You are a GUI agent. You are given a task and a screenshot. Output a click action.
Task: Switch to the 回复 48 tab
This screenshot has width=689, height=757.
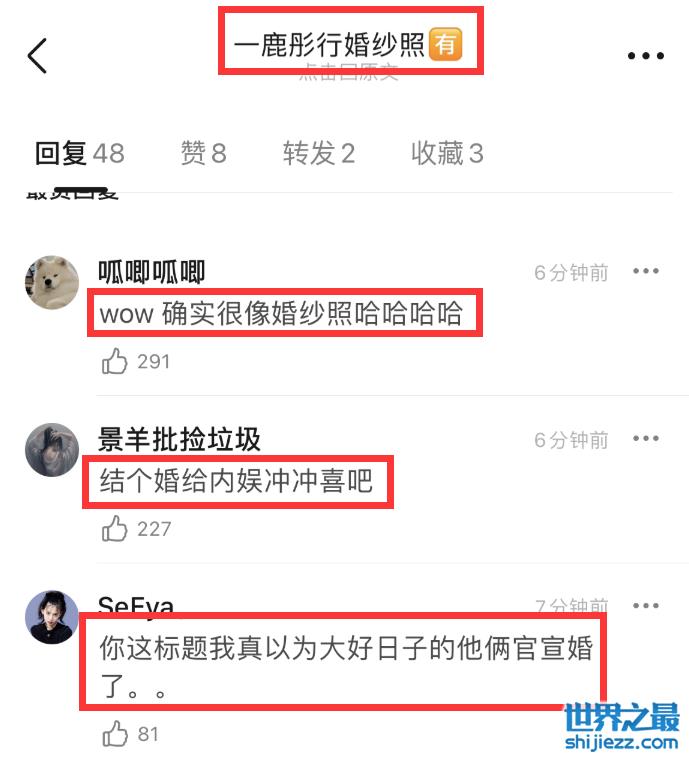click(x=79, y=153)
